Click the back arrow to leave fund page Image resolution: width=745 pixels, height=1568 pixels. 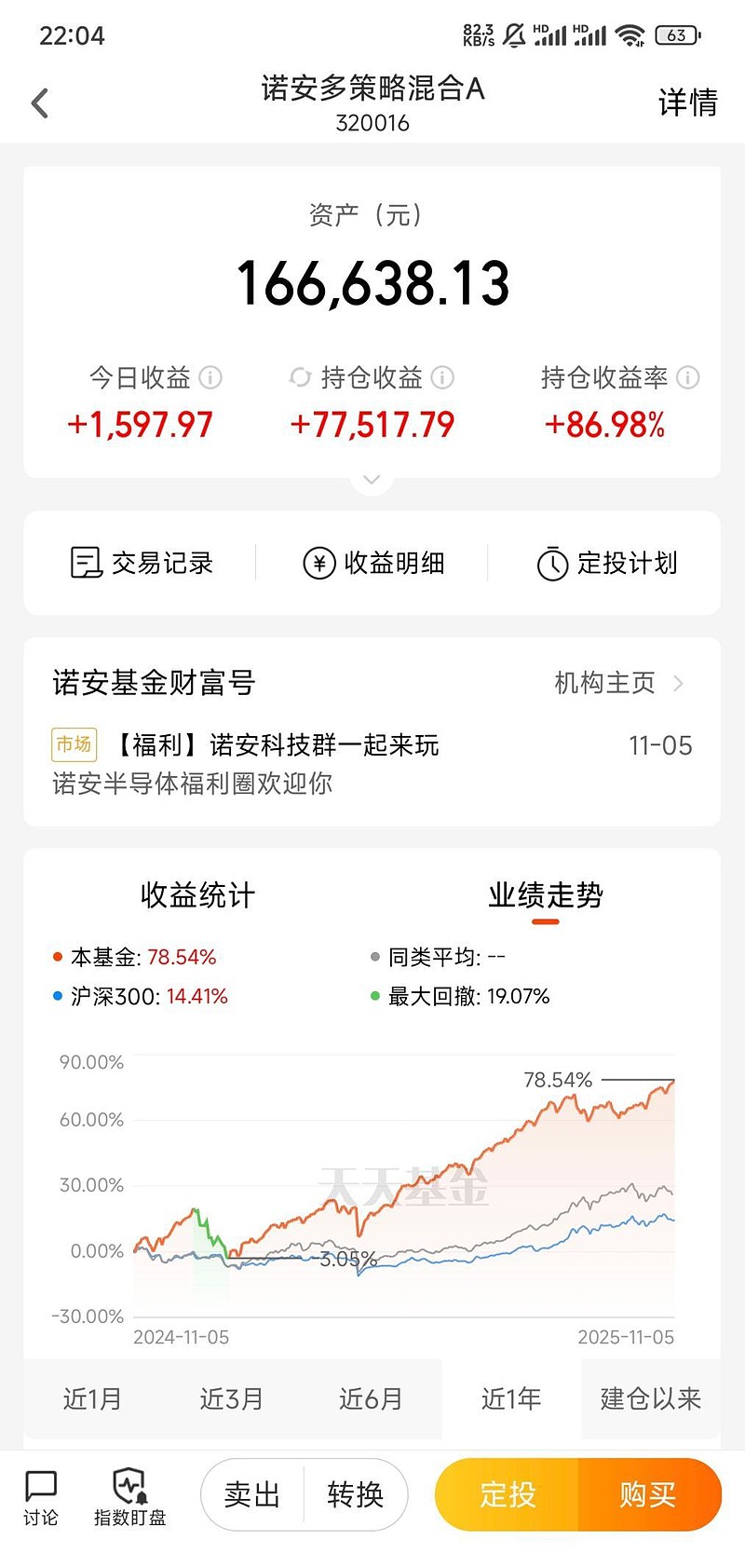(x=39, y=102)
